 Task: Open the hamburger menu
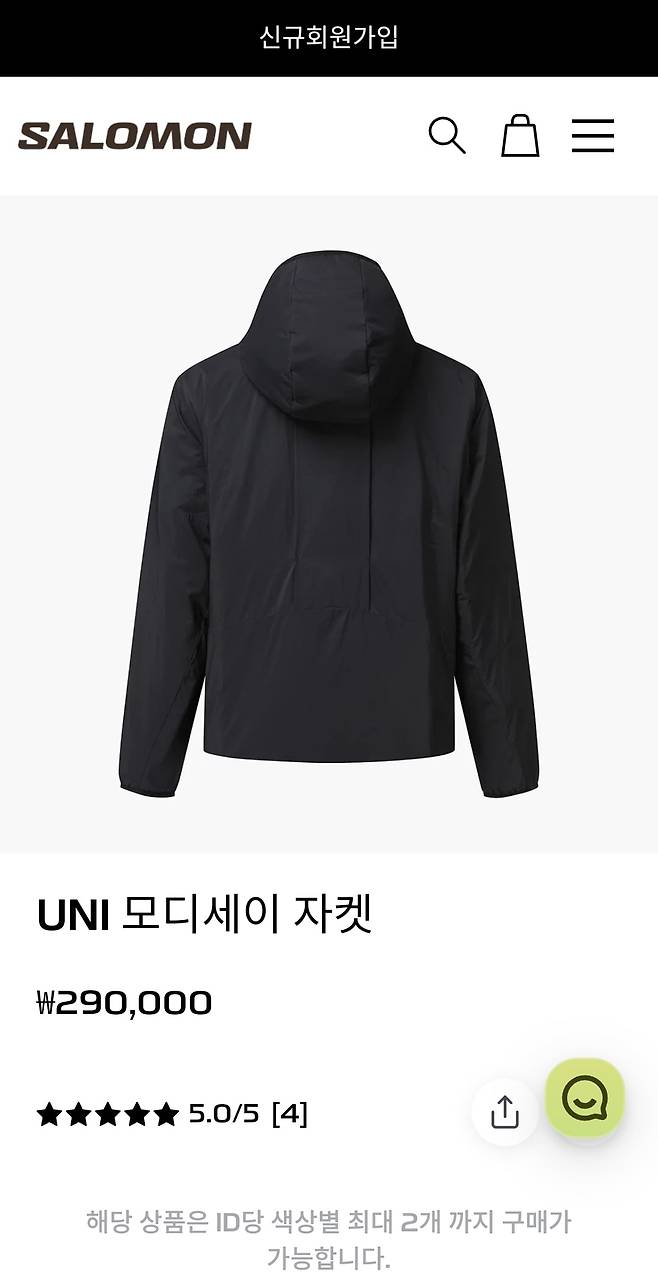(x=592, y=135)
